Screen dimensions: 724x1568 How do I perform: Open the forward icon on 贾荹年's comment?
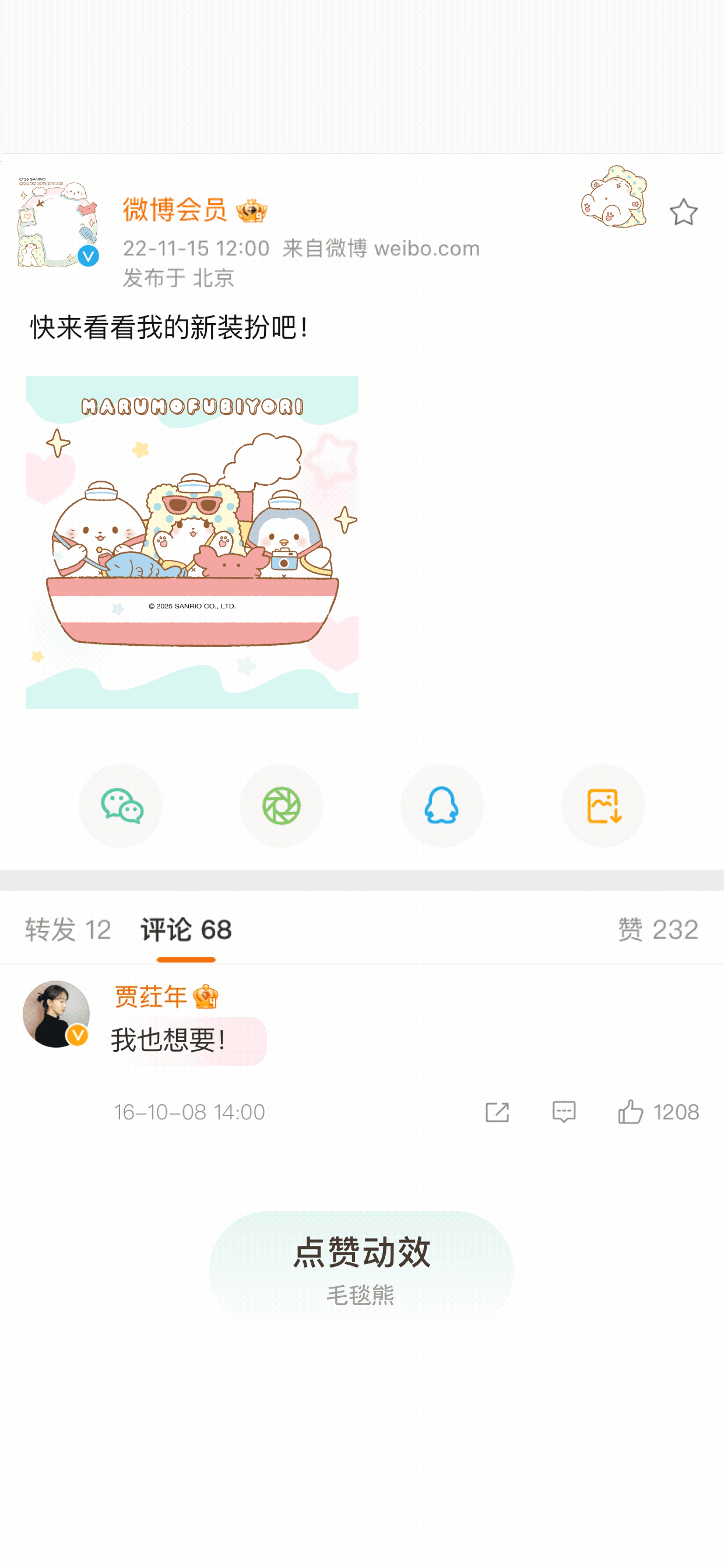[498, 1112]
